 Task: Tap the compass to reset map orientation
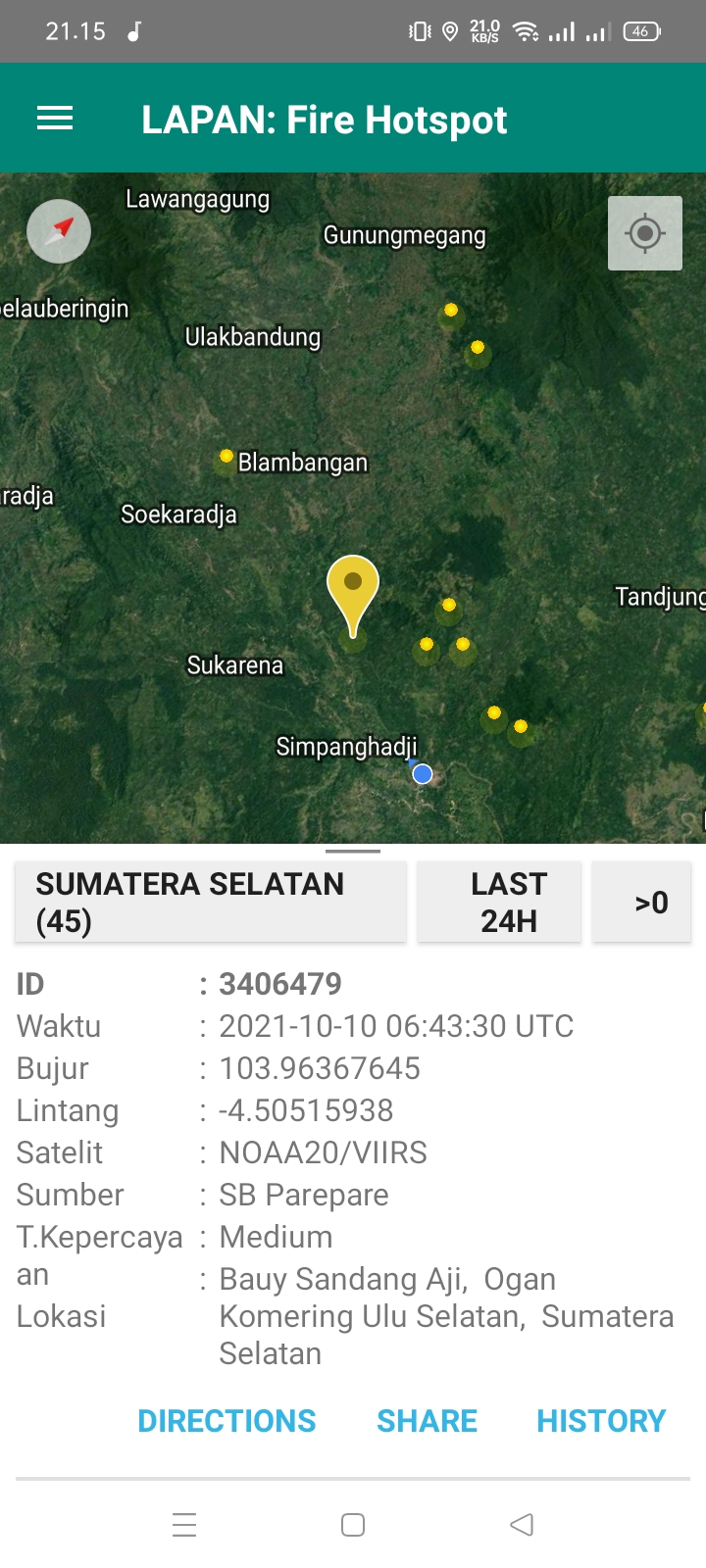click(59, 231)
